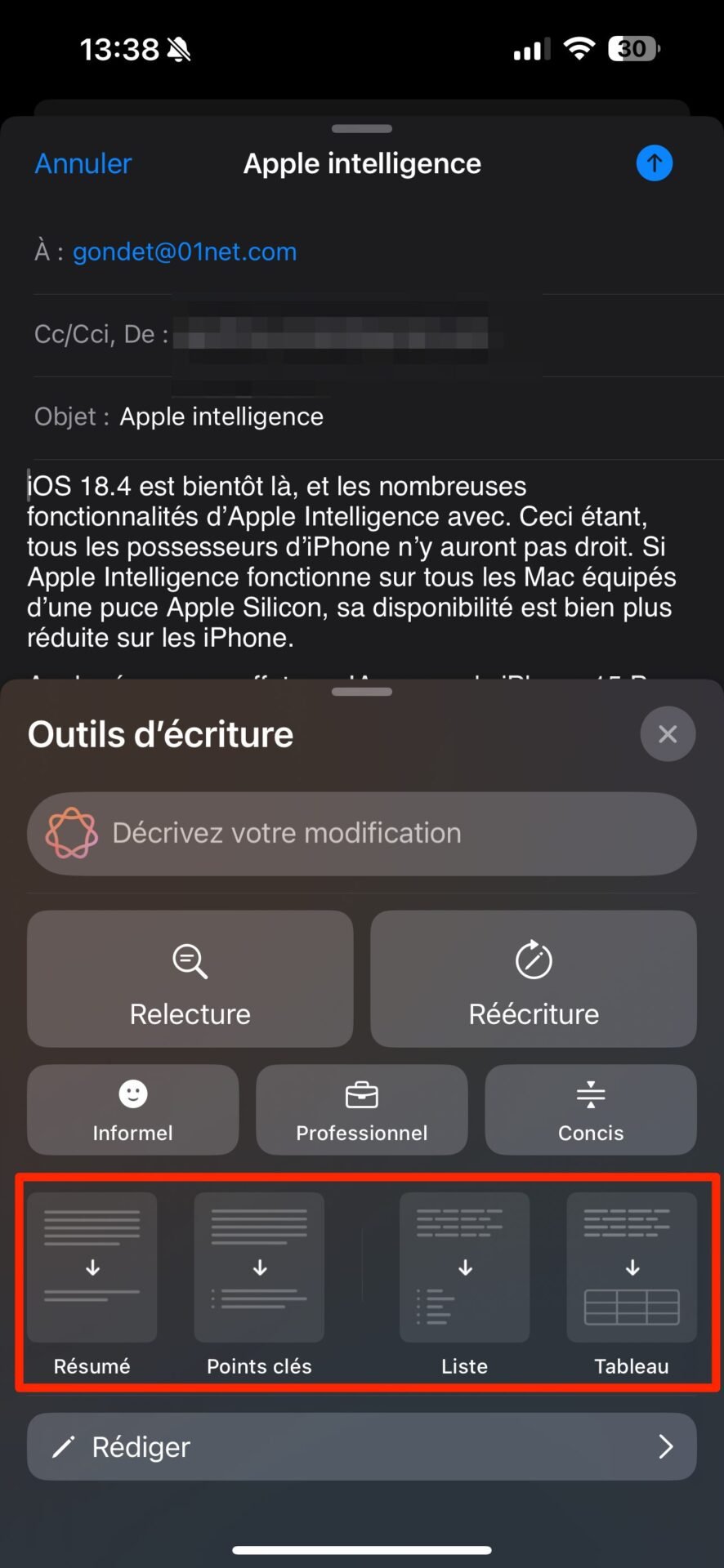Tap Annuler to cancel the email
This screenshot has width=724, height=1568.
tap(83, 163)
